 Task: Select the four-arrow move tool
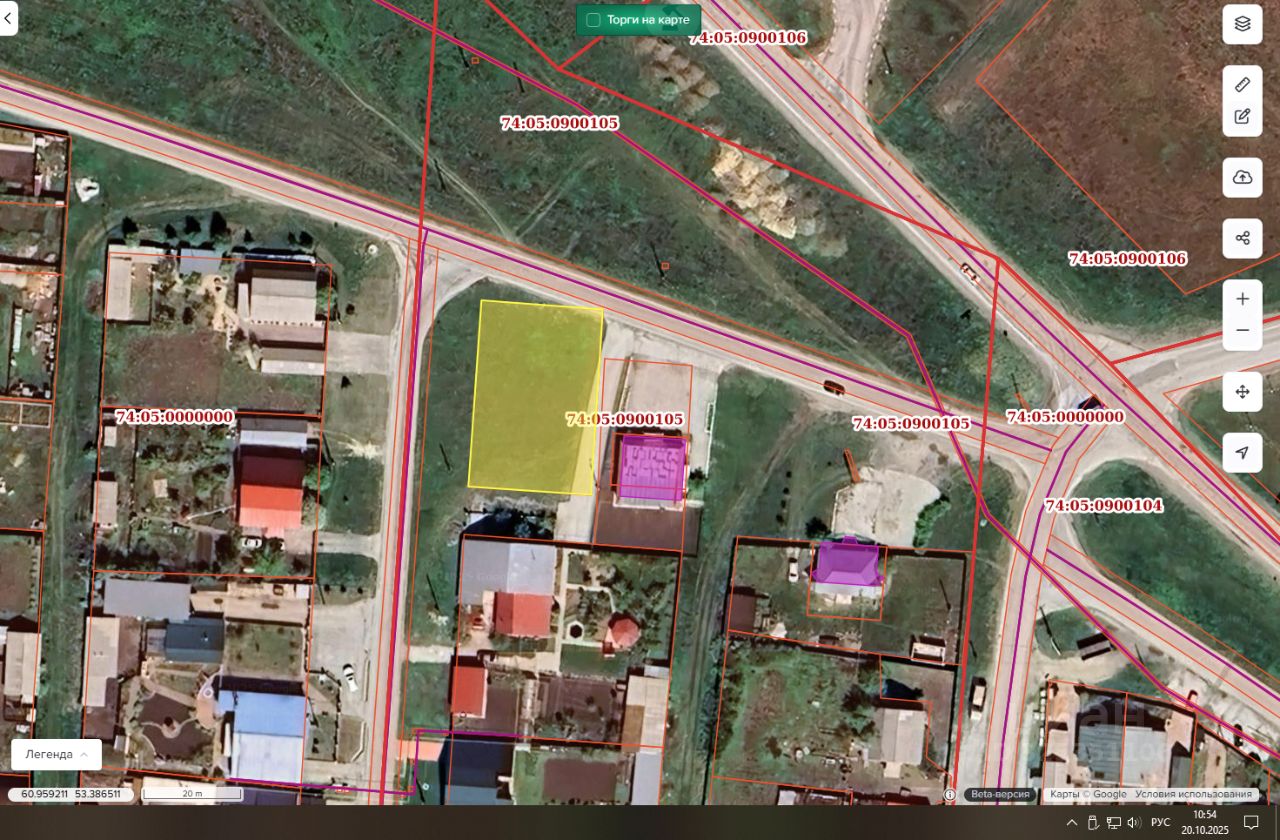[x=1242, y=392]
